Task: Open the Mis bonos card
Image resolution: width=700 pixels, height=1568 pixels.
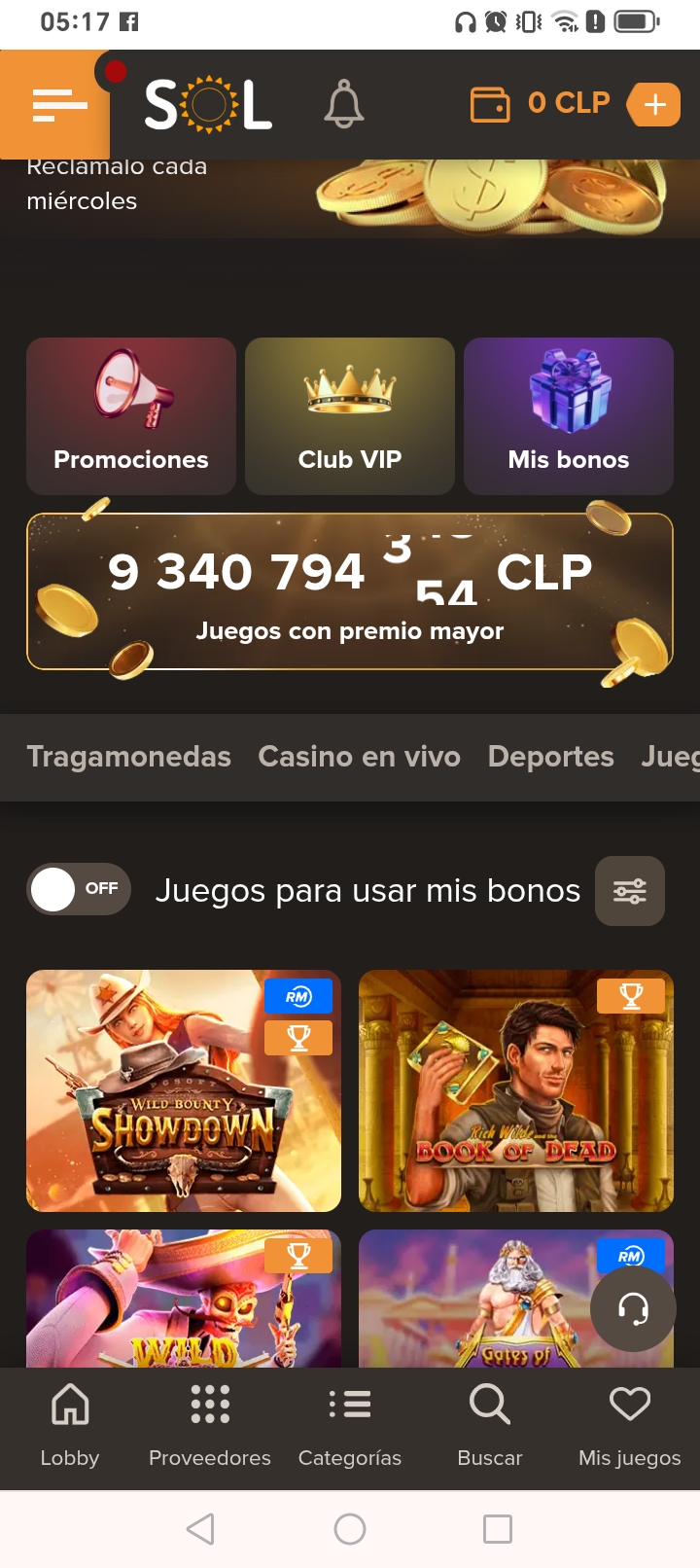Action: tap(569, 416)
